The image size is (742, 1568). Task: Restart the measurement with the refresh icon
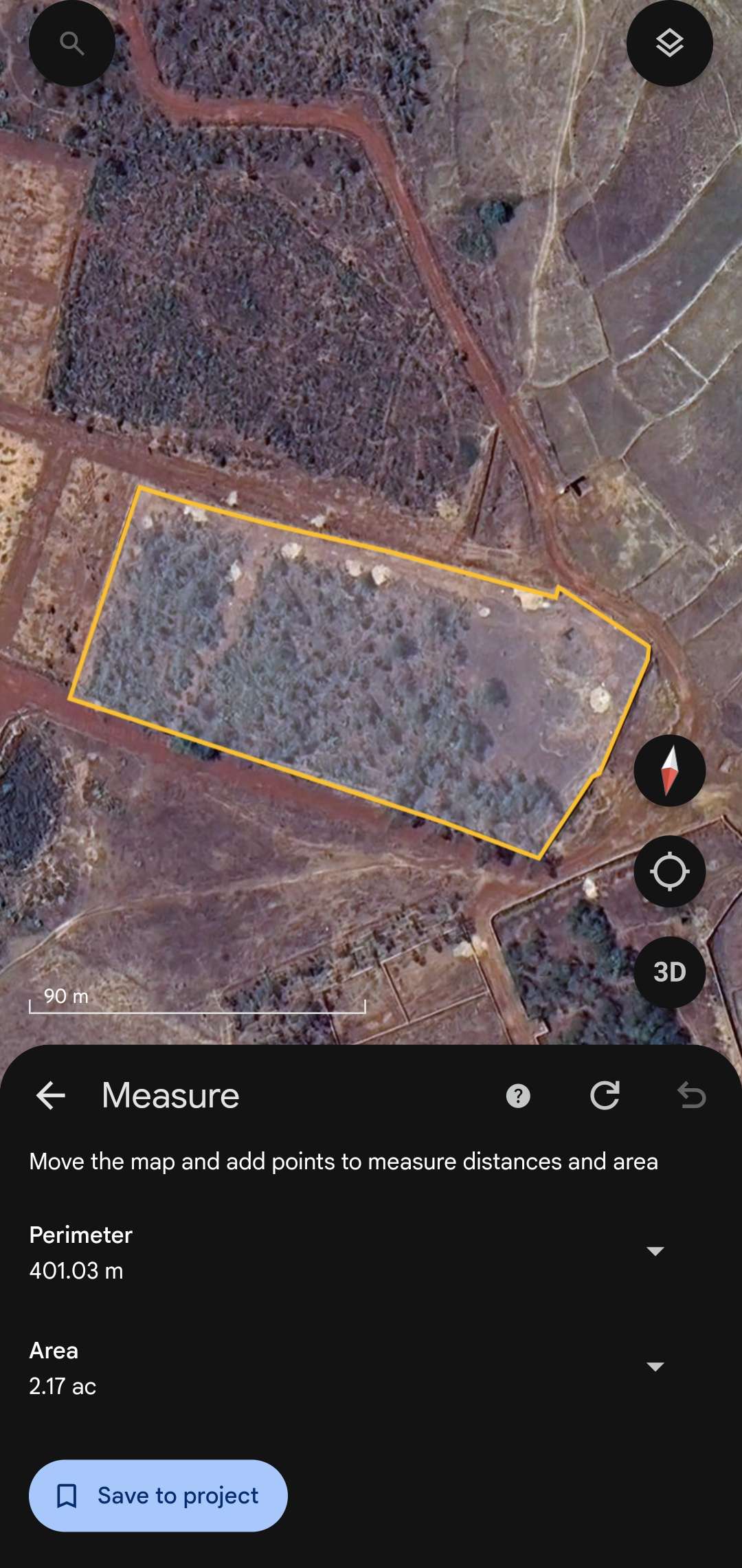click(x=605, y=1095)
